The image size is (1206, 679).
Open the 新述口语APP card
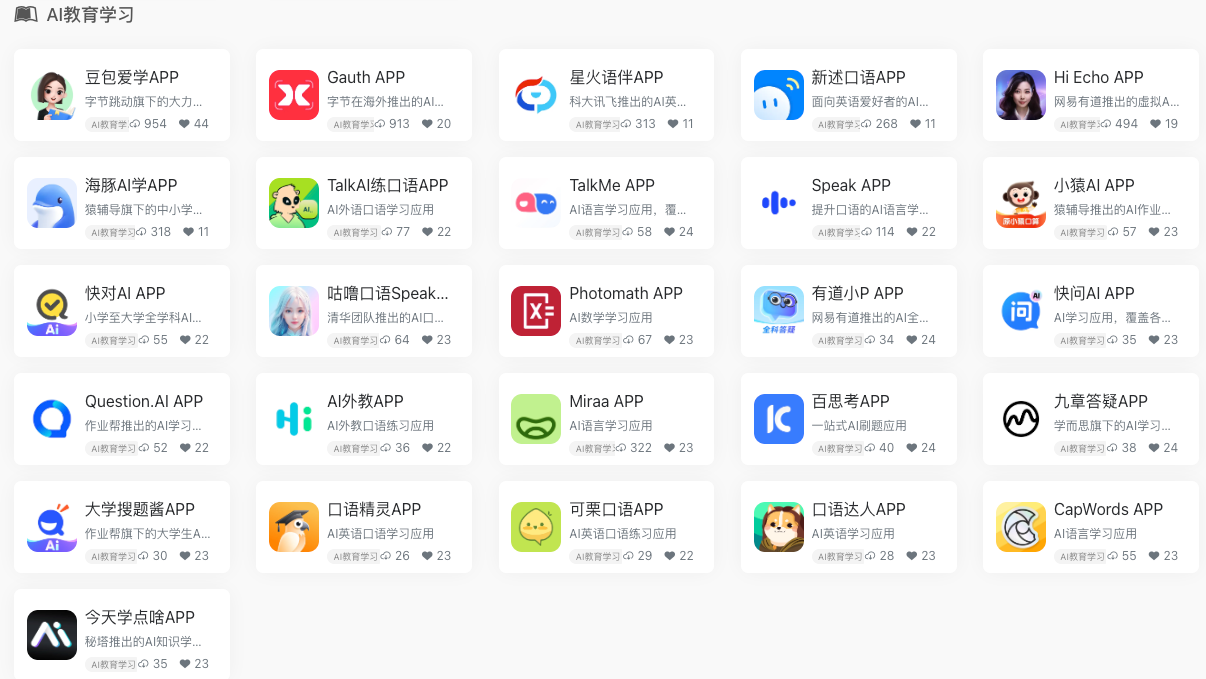pyautogui.click(x=858, y=78)
